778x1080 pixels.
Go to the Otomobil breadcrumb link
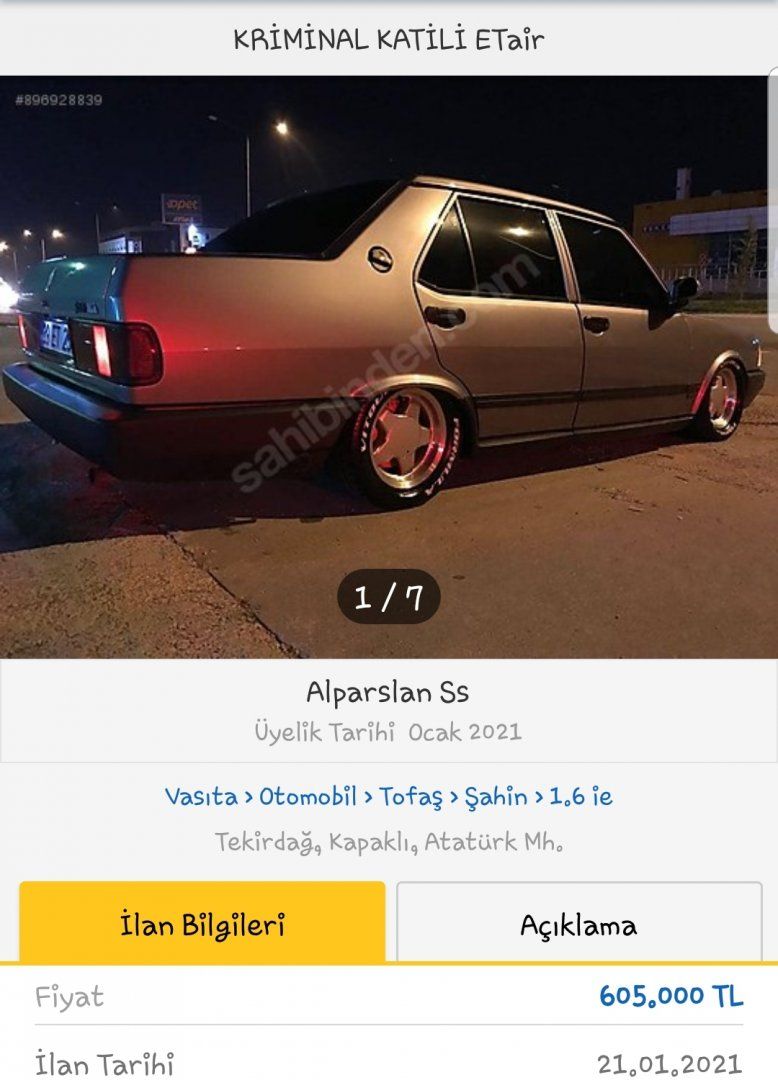[307, 797]
